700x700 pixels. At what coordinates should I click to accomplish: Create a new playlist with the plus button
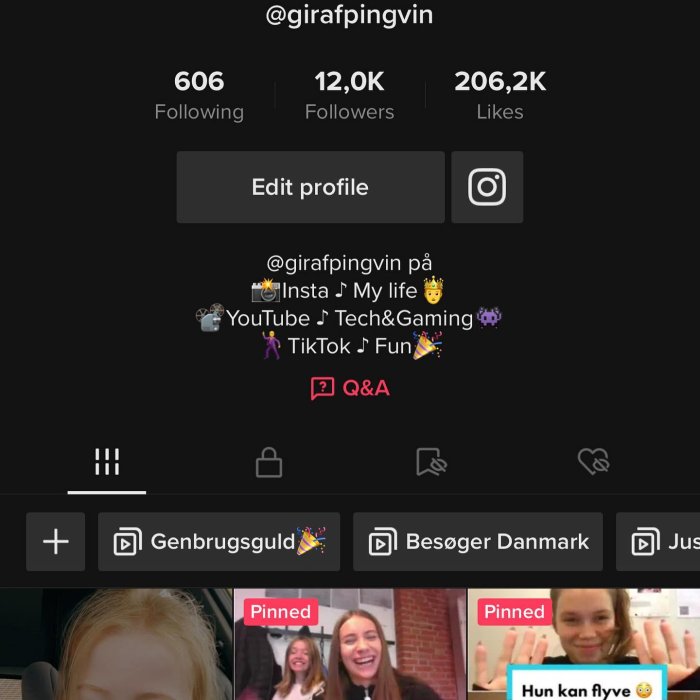(x=56, y=542)
